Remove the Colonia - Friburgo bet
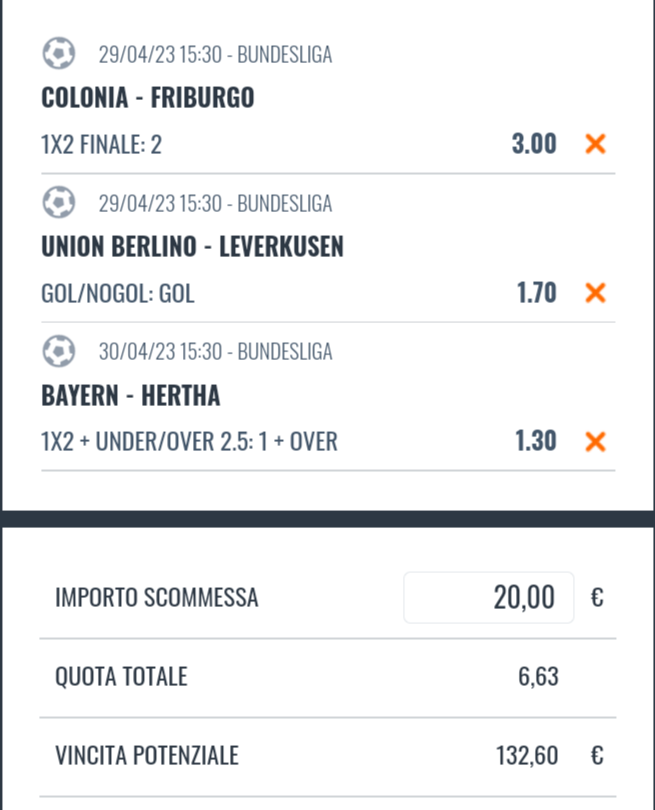 click(595, 144)
